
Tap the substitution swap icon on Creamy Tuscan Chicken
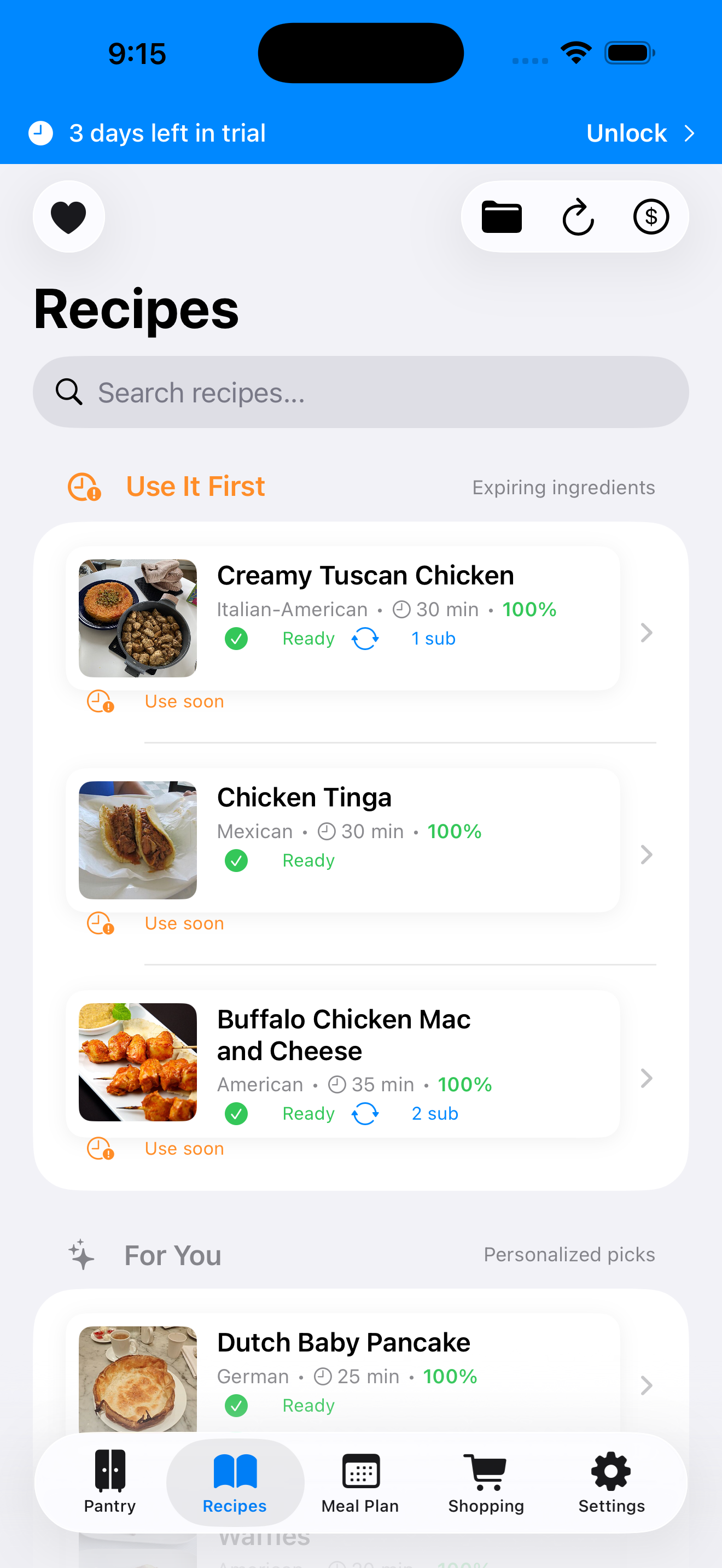pos(365,639)
